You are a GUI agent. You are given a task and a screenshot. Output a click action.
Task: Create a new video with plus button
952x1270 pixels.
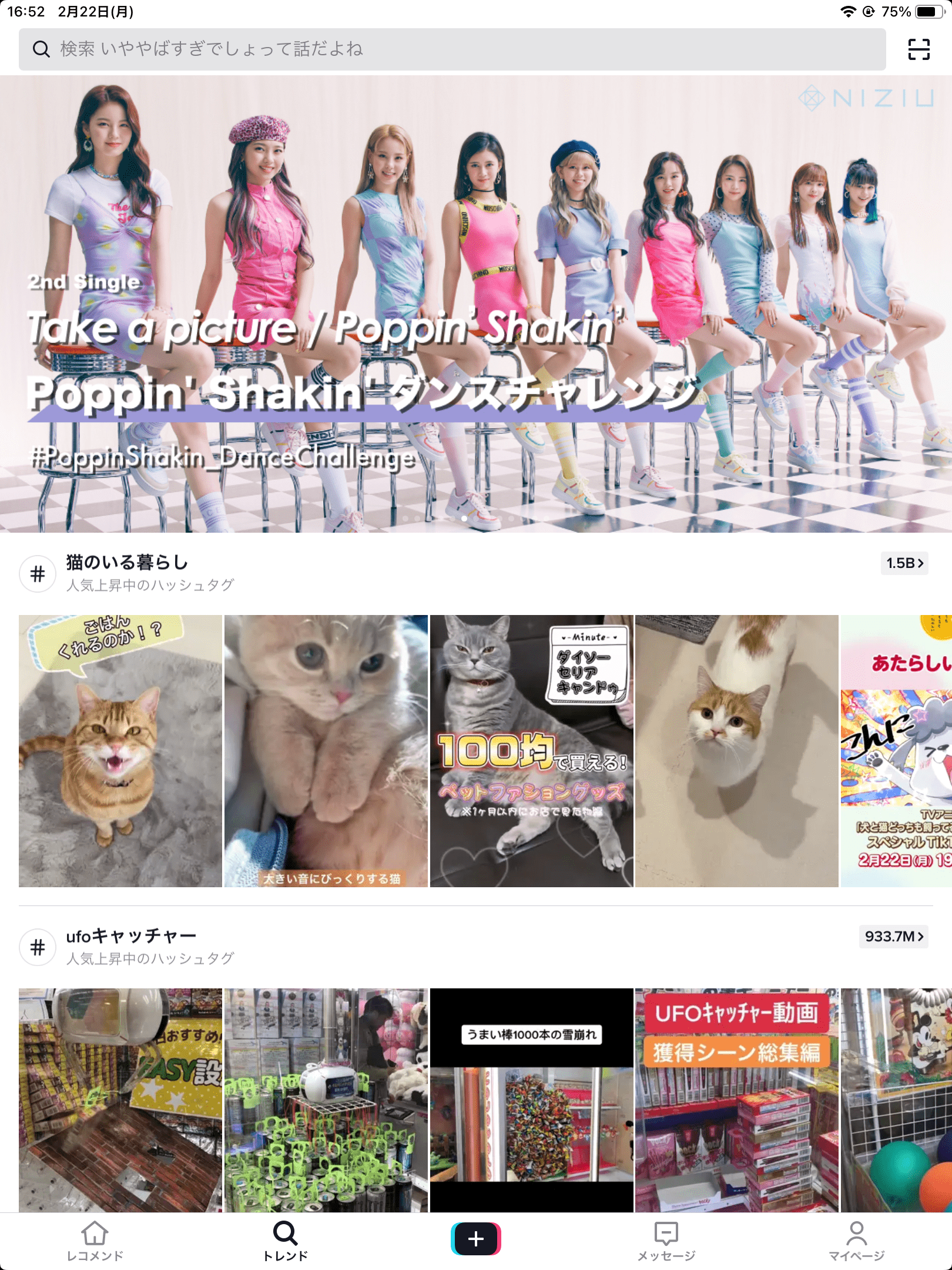tap(476, 1238)
